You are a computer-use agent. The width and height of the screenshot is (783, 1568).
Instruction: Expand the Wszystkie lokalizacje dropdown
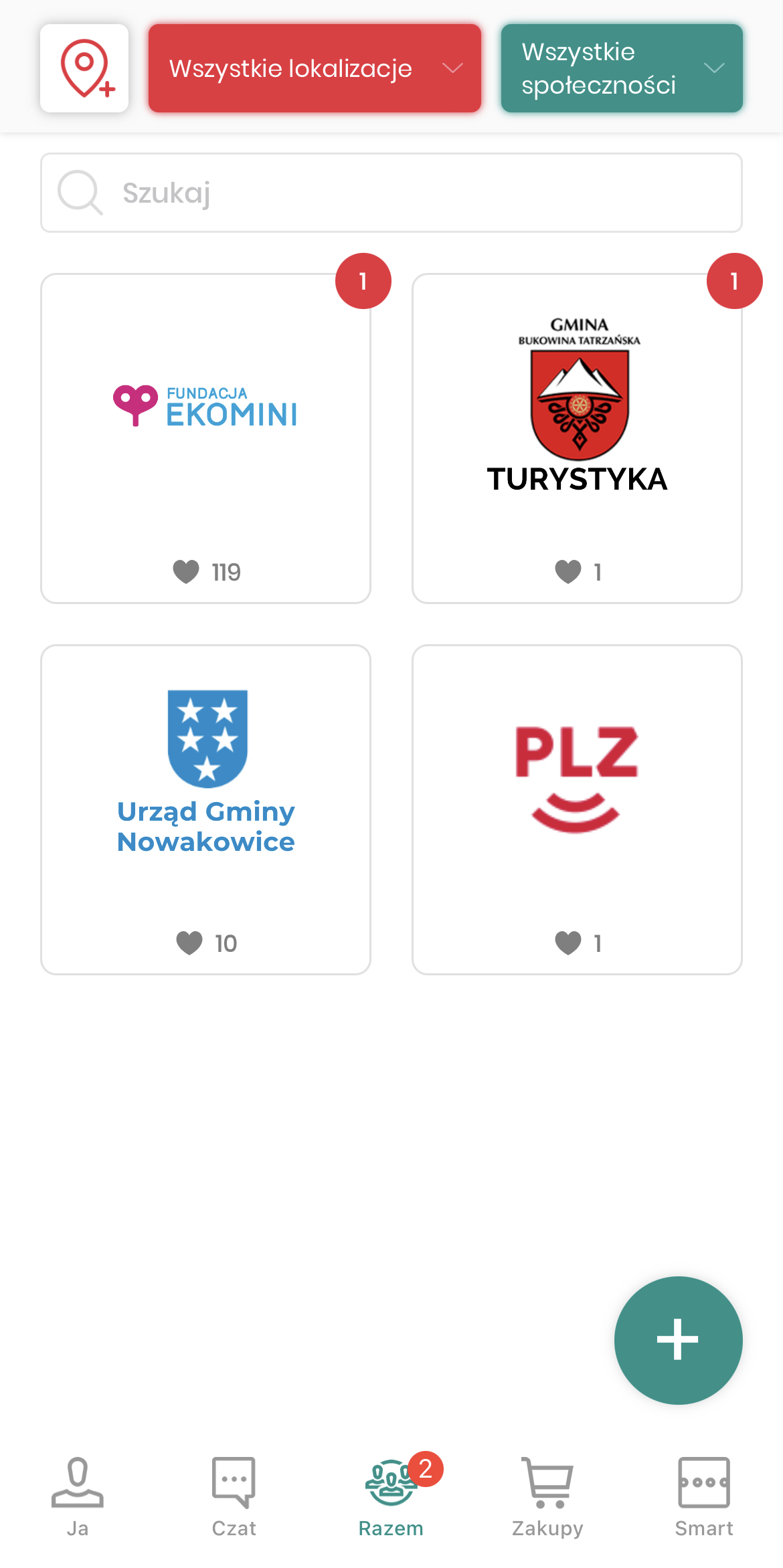coord(315,68)
